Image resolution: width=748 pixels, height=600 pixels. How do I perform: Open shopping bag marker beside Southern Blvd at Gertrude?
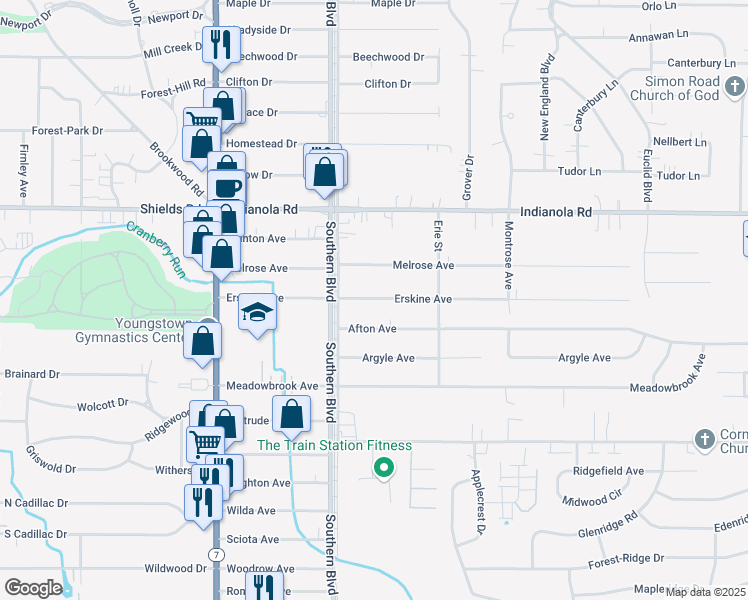(x=291, y=412)
